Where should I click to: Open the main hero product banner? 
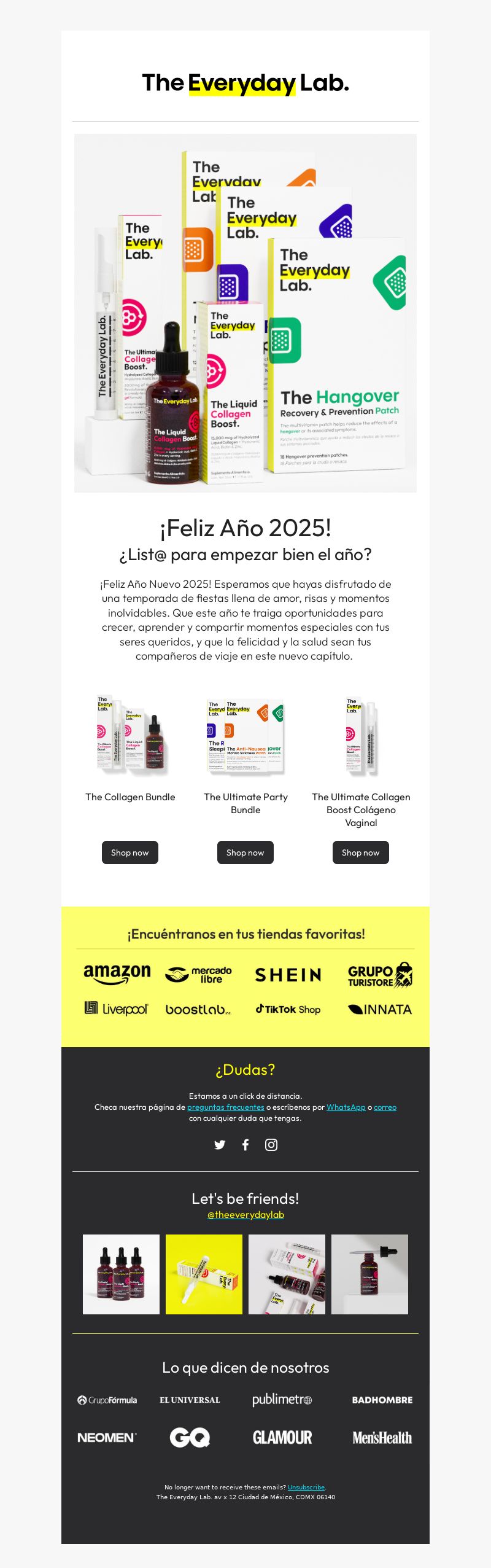pos(245,313)
